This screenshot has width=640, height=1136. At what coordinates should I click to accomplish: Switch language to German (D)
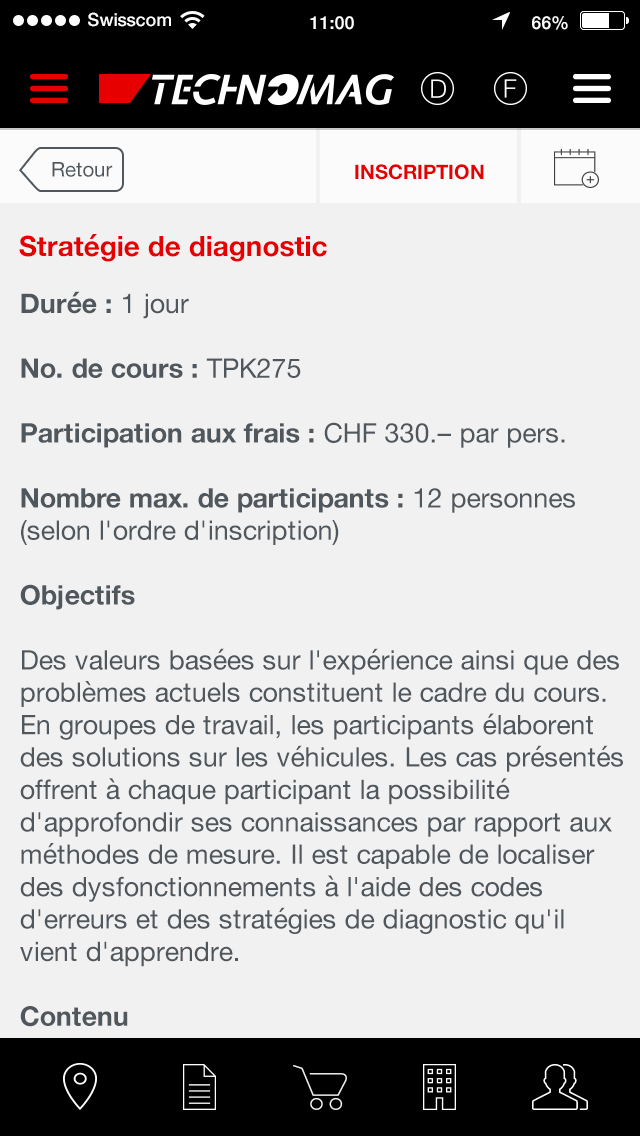click(437, 89)
